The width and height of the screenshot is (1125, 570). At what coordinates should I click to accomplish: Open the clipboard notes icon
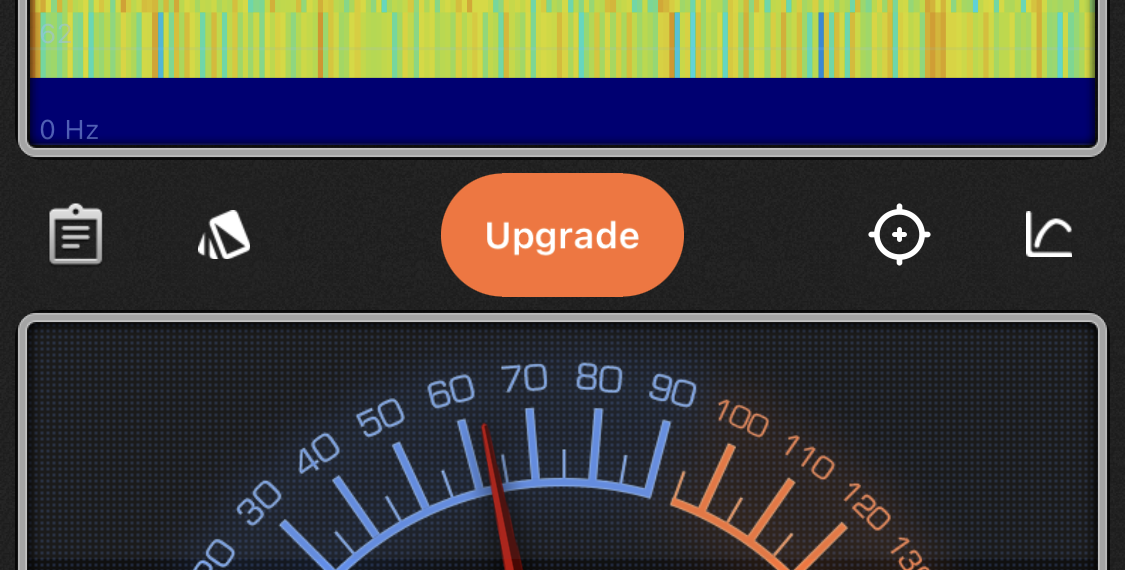[76, 235]
